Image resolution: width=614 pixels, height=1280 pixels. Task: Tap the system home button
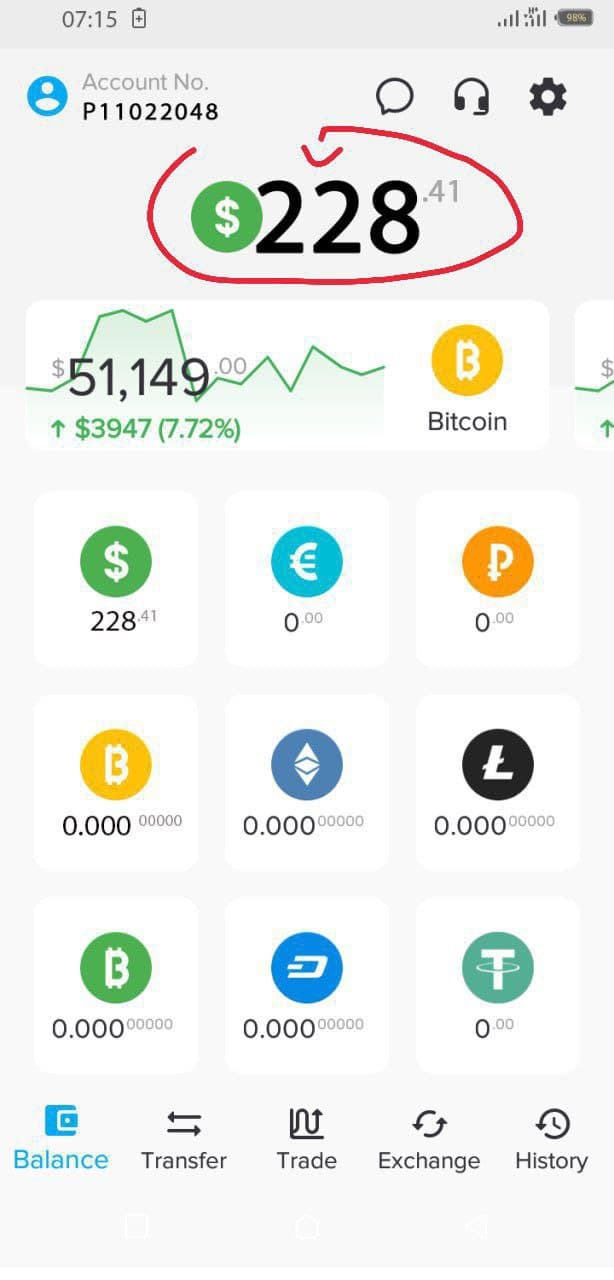click(307, 1226)
